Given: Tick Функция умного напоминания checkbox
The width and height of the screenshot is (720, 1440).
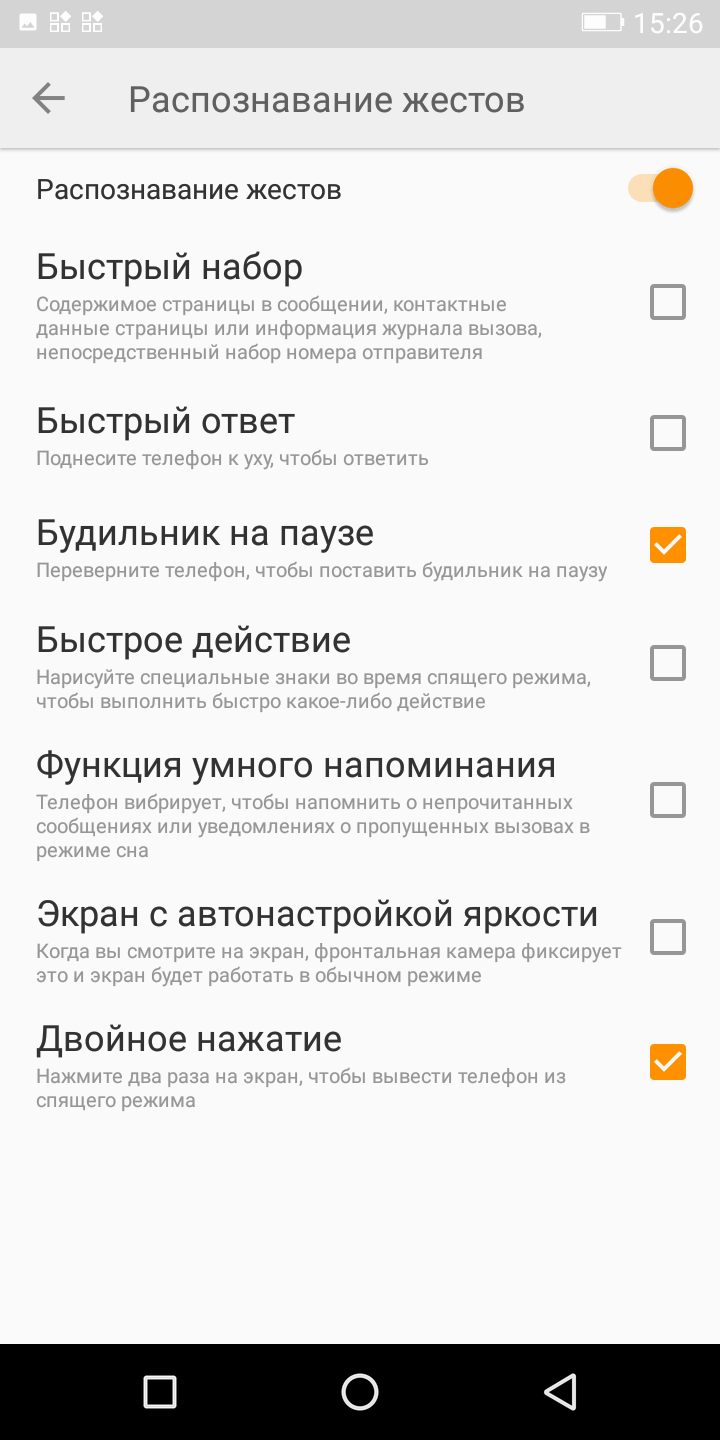Looking at the screenshot, I should tap(668, 800).
